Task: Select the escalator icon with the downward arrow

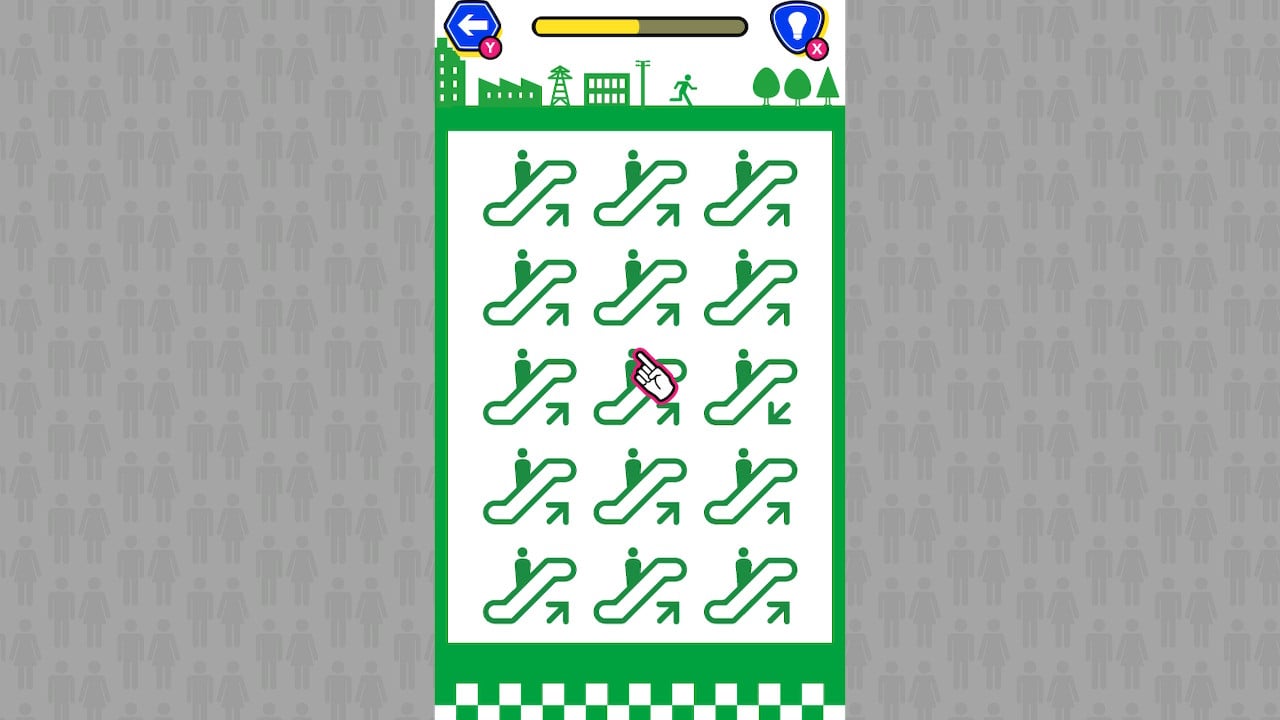Action: pos(750,387)
